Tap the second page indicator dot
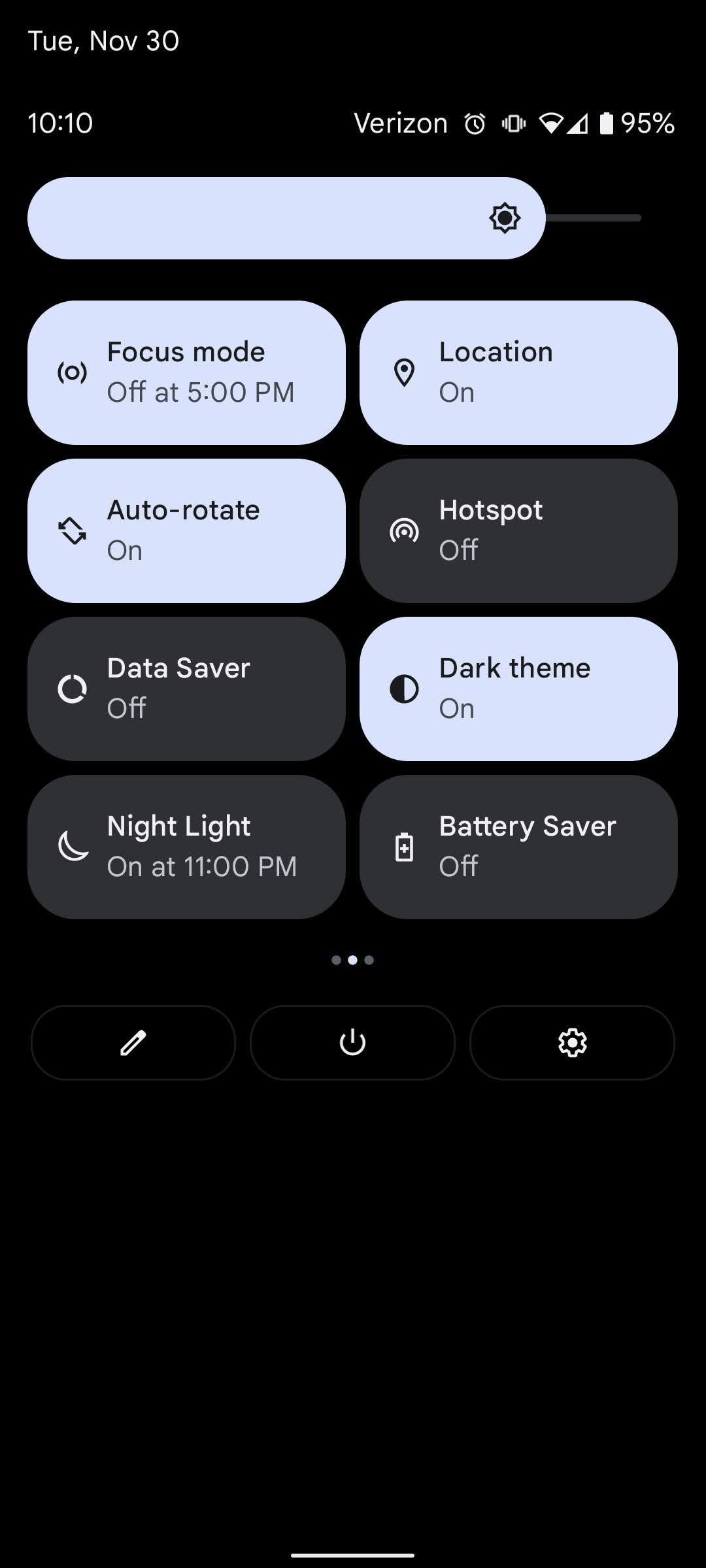The height and width of the screenshot is (1568, 706). pyautogui.click(x=353, y=960)
